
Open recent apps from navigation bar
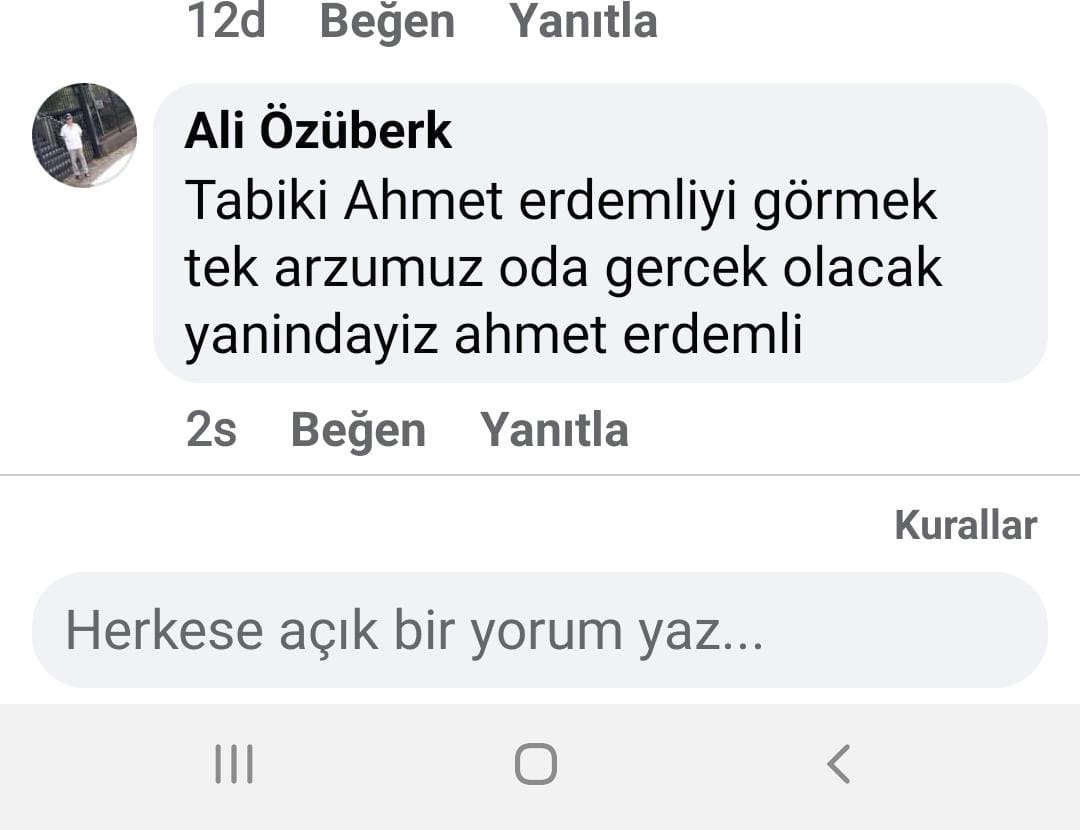click(234, 765)
